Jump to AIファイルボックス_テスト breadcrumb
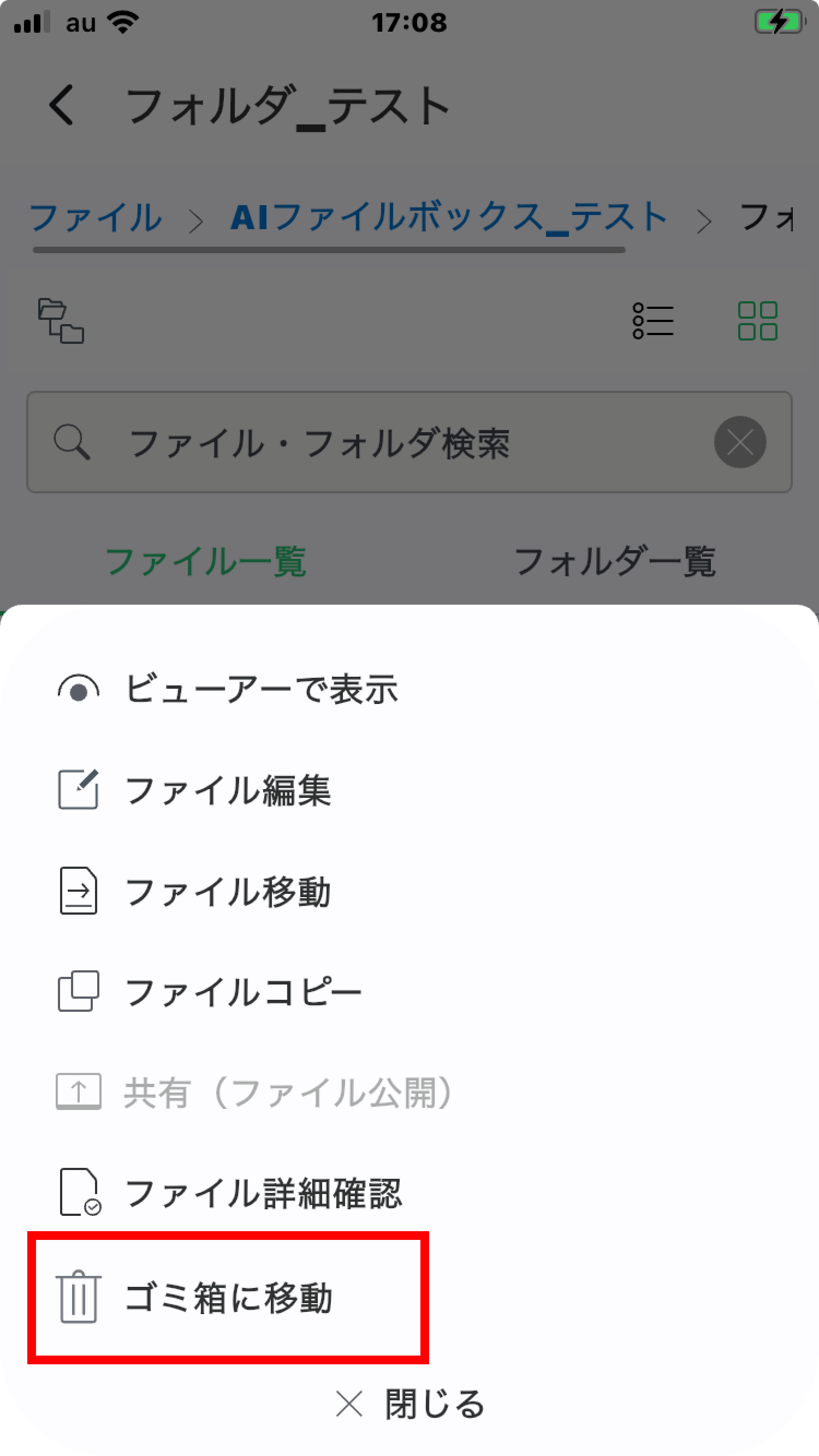 pos(448,218)
